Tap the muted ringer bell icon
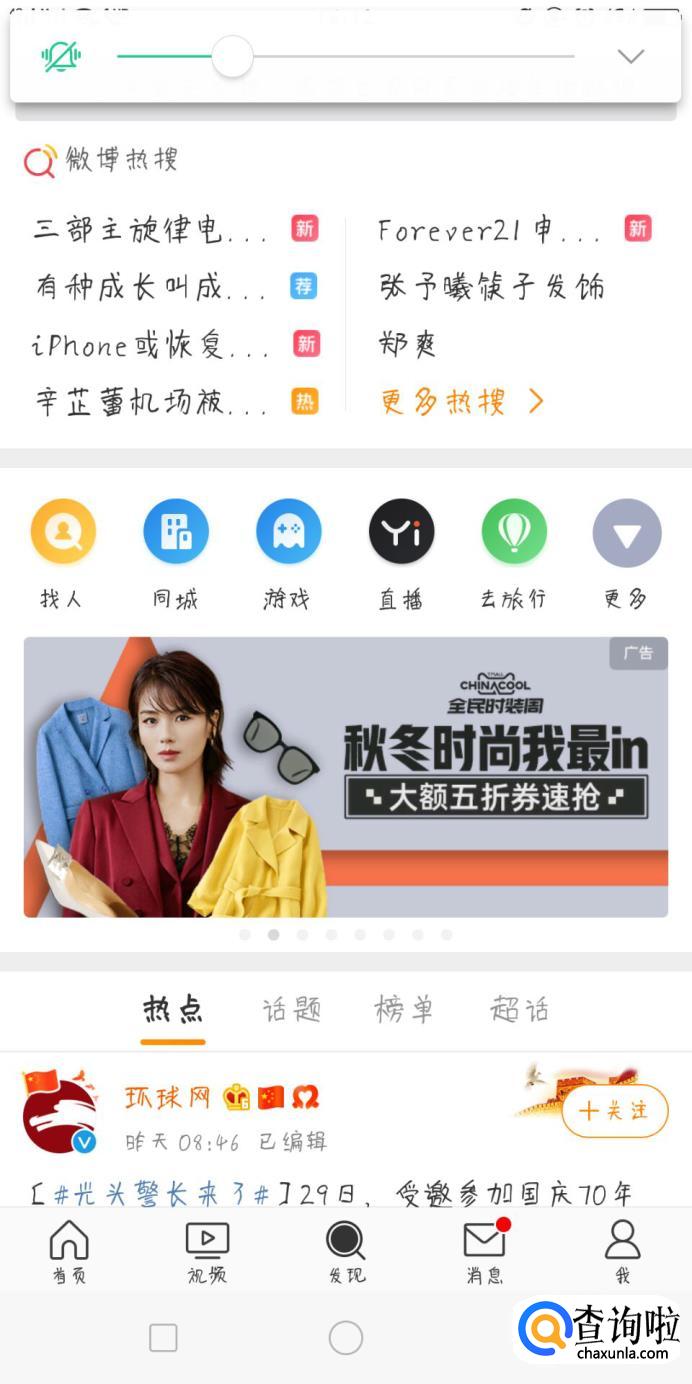692x1384 pixels. [61, 57]
